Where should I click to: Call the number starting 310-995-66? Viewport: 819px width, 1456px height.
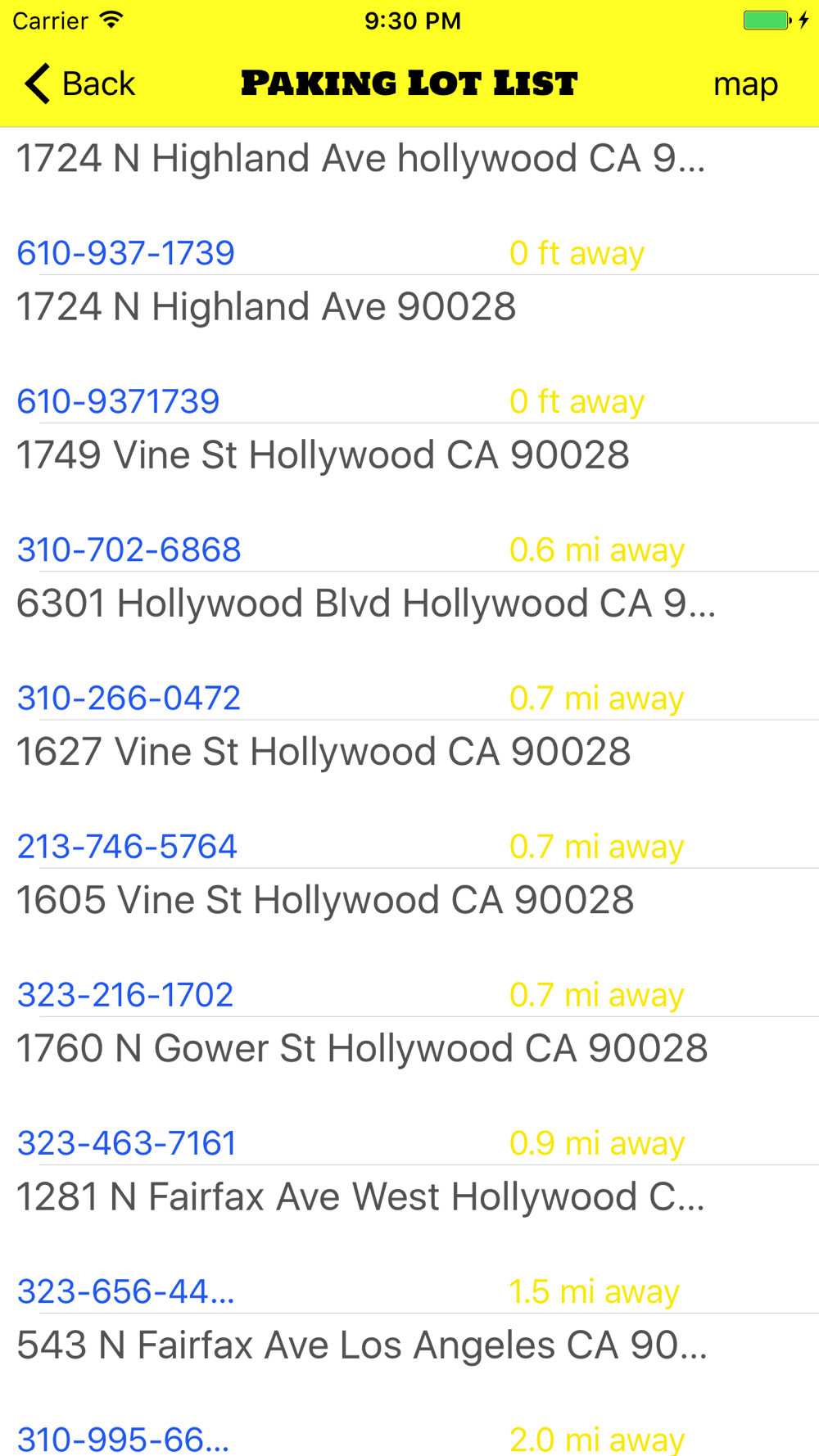124,1438
